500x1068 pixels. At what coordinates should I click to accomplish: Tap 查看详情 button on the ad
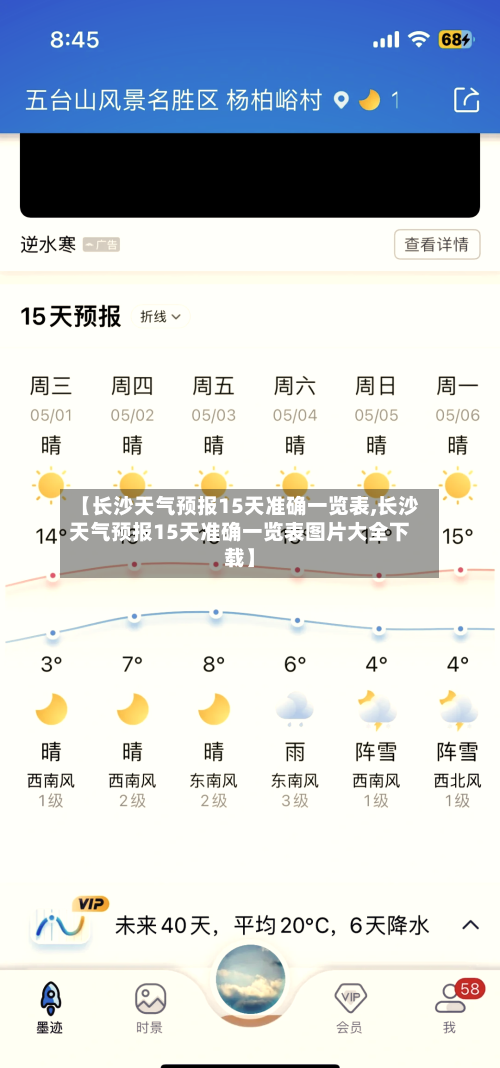(x=437, y=244)
